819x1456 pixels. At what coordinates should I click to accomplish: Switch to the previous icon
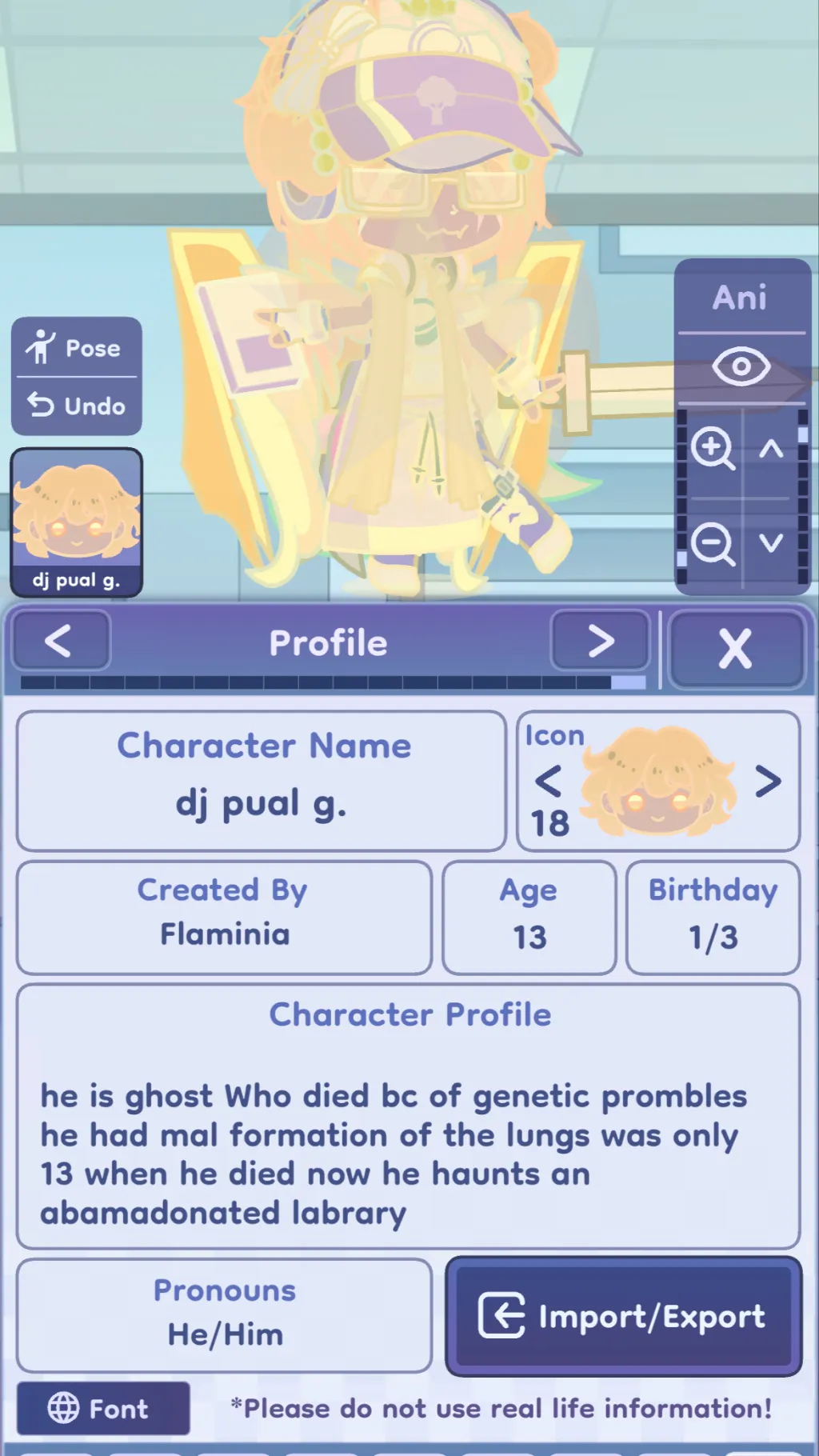(x=549, y=781)
